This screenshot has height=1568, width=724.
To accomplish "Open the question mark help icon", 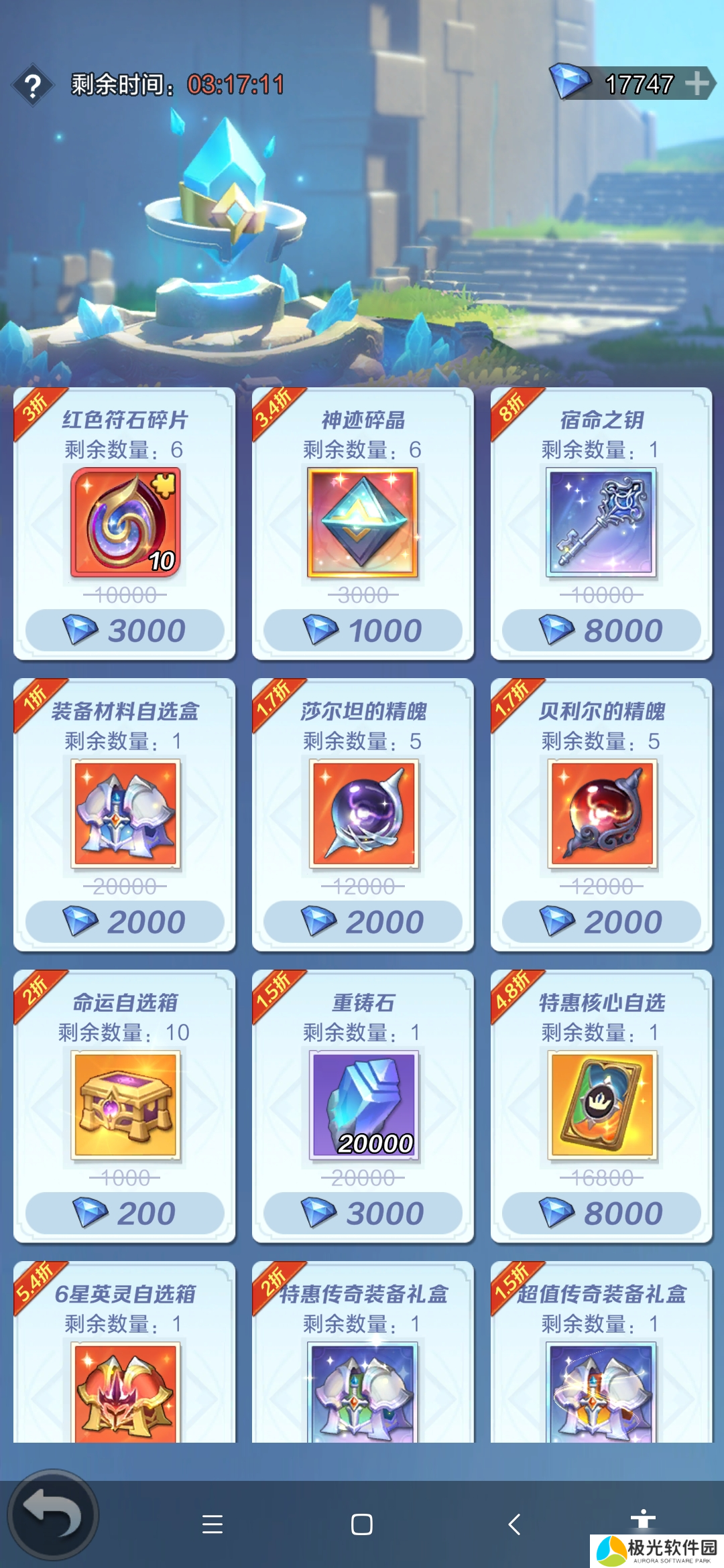I will tap(33, 85).
